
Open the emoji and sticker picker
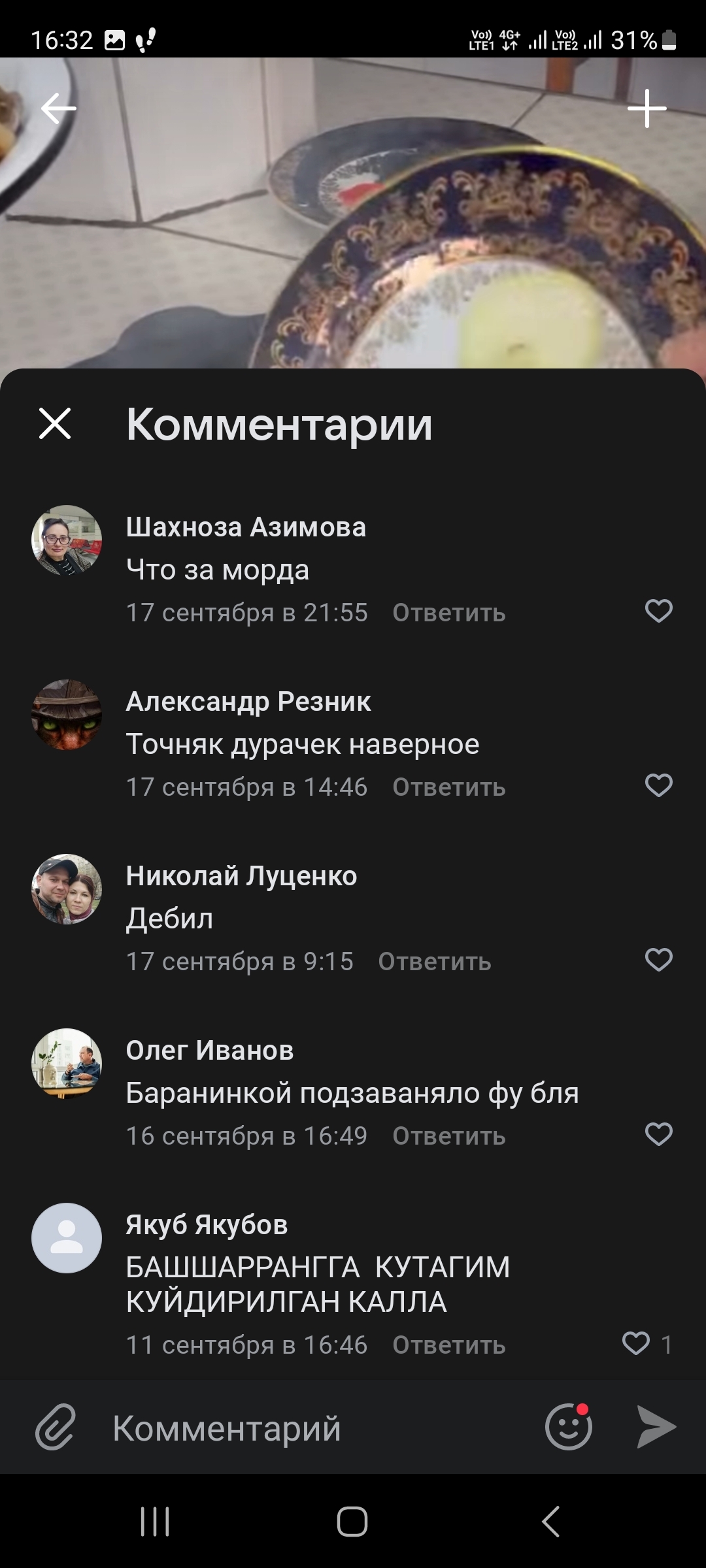point(568,1428)
